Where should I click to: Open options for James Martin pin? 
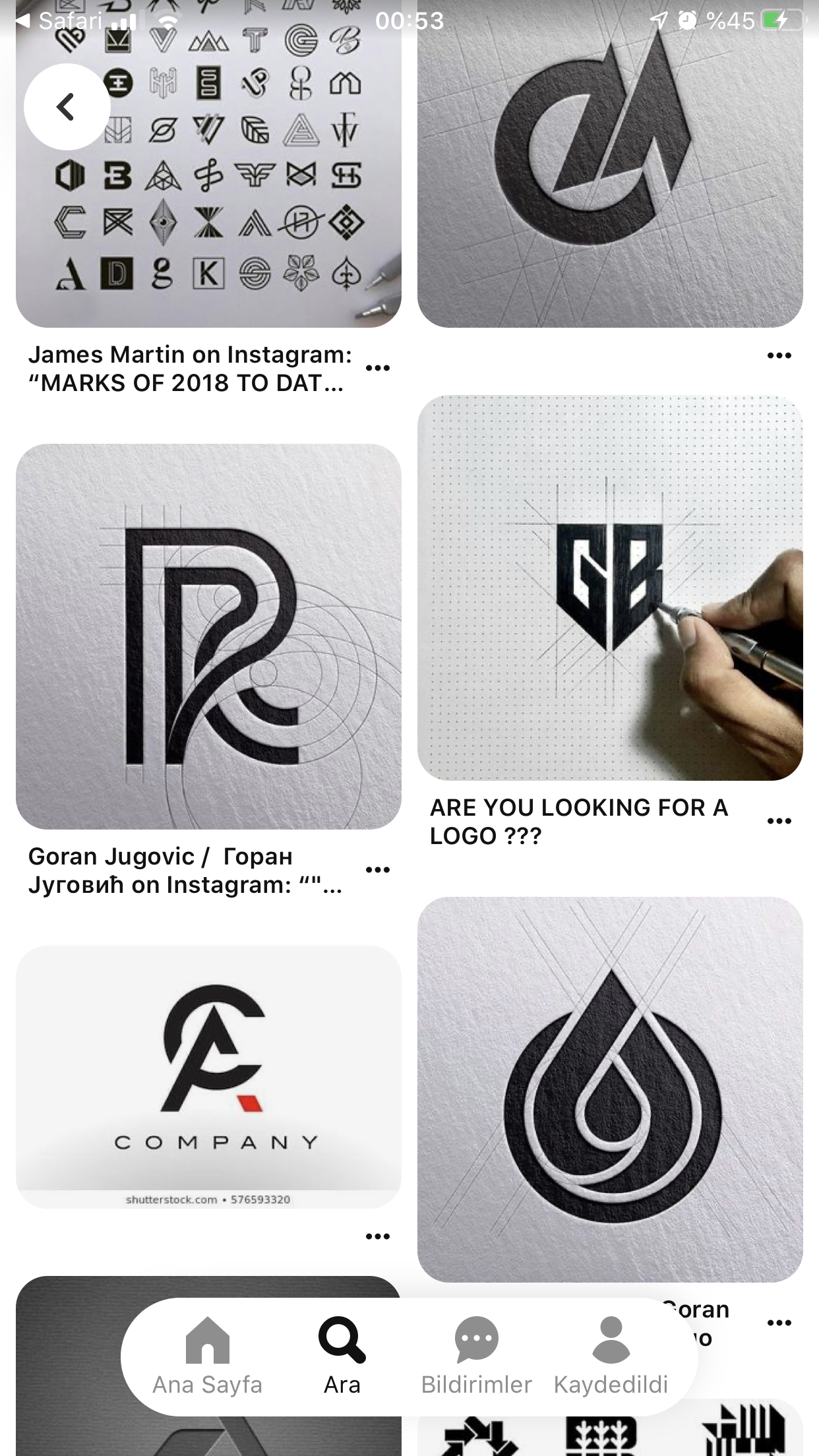click(x=377, y=368)
